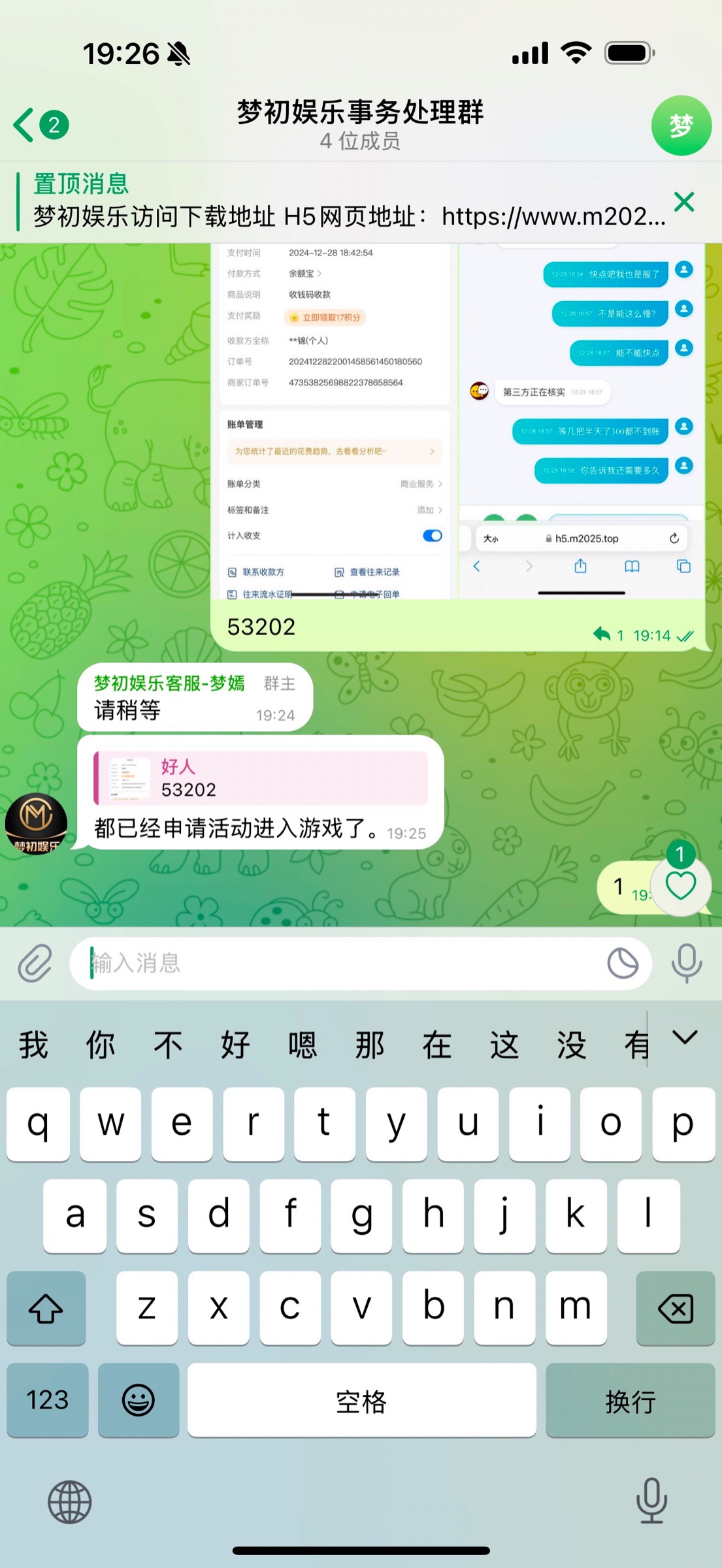Open the group profile avatar 梦

(681, 125)
